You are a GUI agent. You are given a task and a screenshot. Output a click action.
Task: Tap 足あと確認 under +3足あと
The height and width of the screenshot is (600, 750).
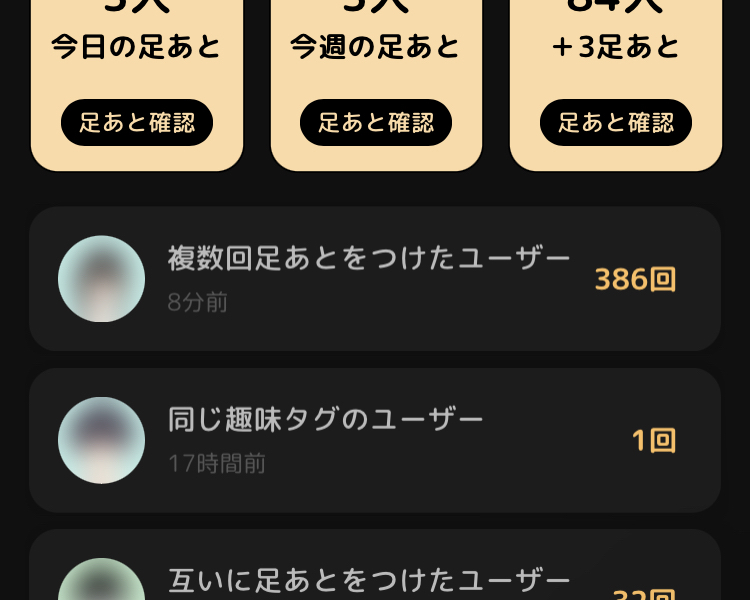(x=616, y=123)
